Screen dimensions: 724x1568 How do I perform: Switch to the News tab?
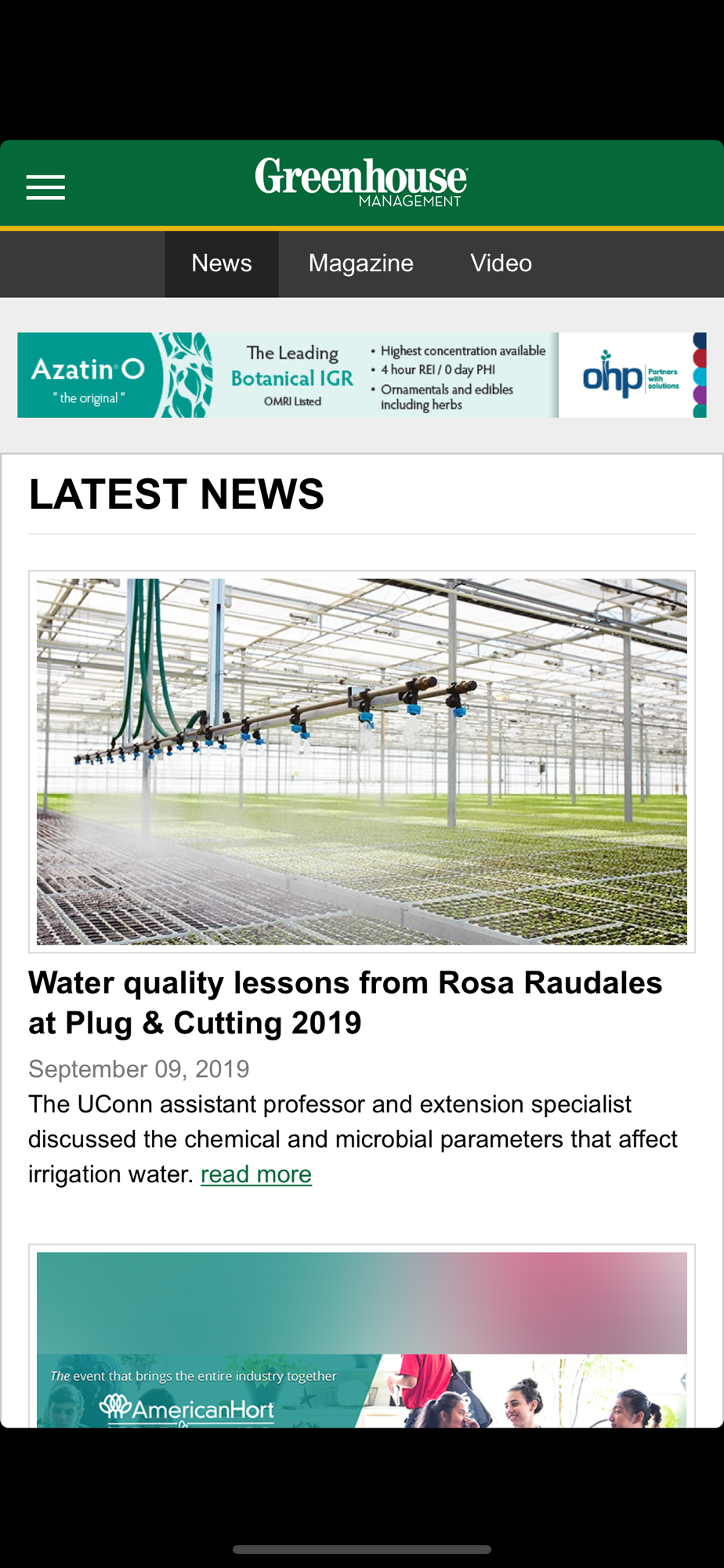pyautogui.click(x=222, y=263)
